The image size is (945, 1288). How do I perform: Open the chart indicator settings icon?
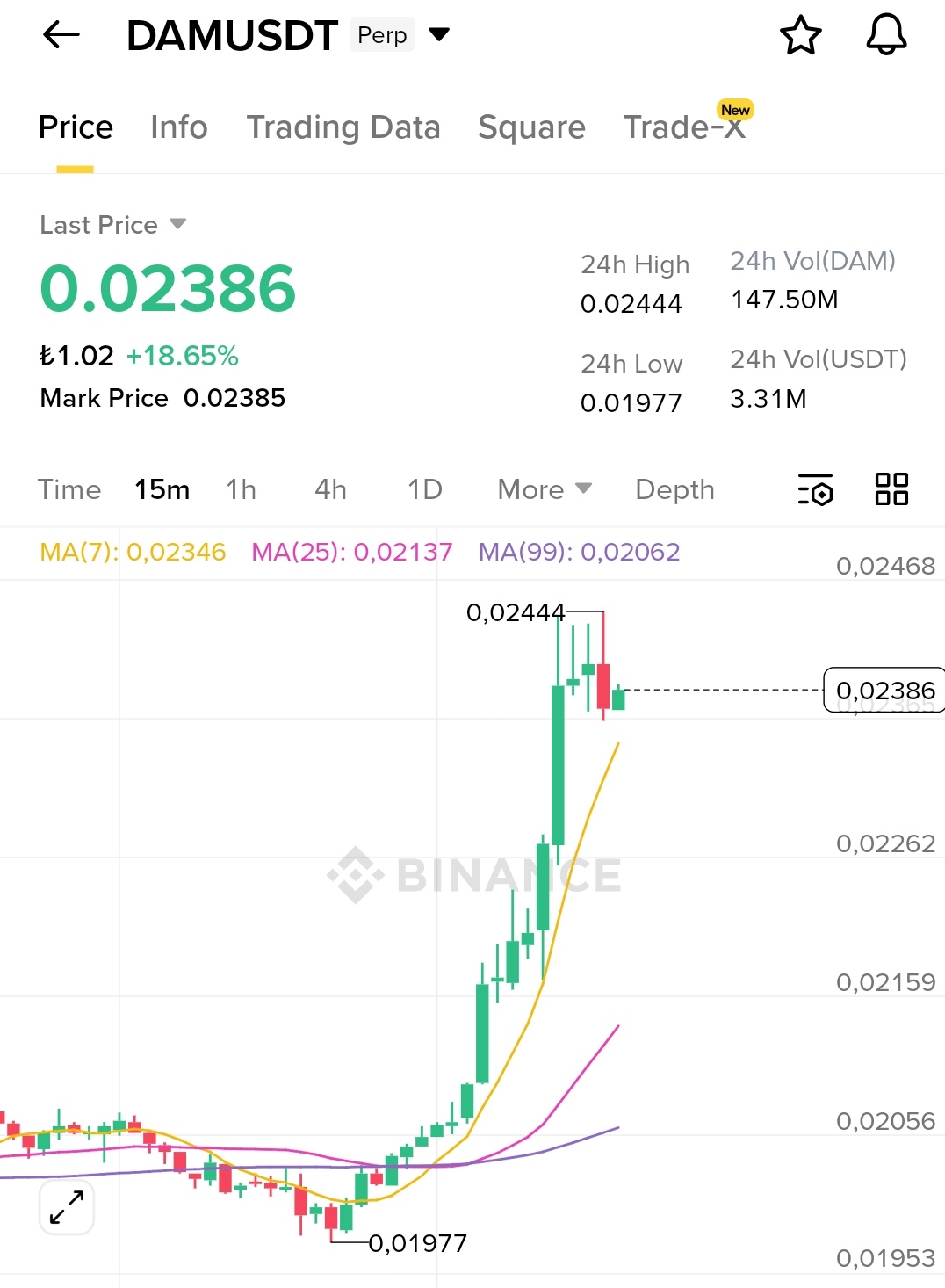815,489
